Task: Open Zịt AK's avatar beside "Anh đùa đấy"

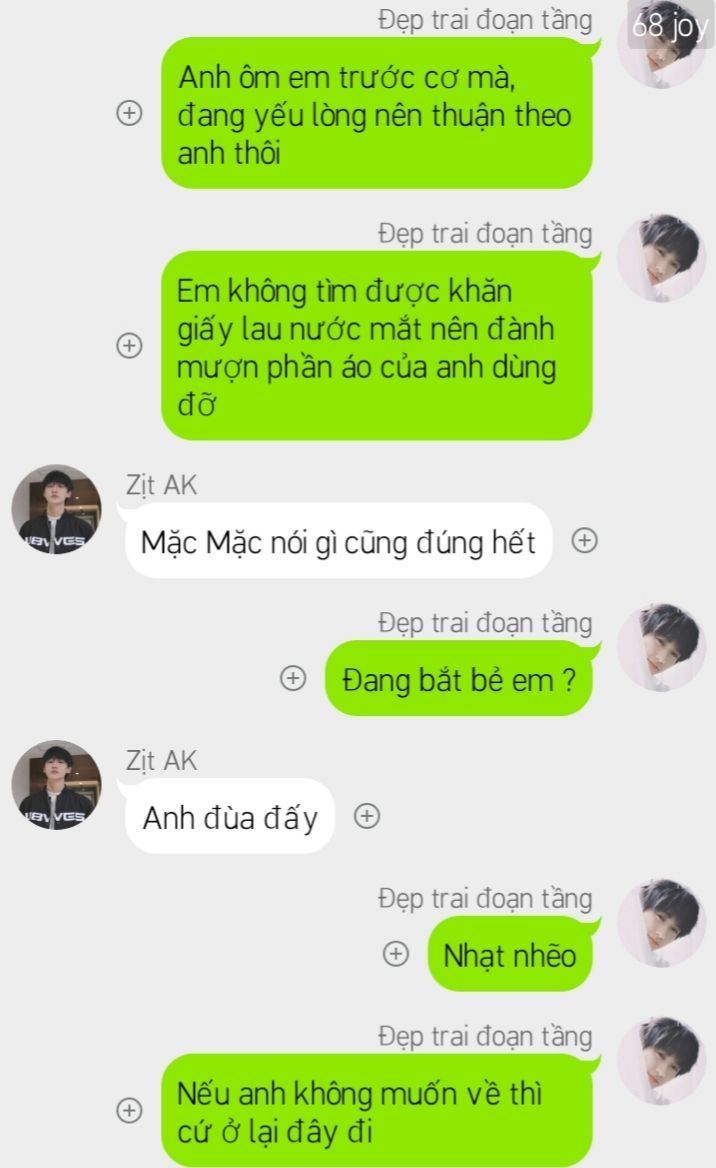Action: 56,786
